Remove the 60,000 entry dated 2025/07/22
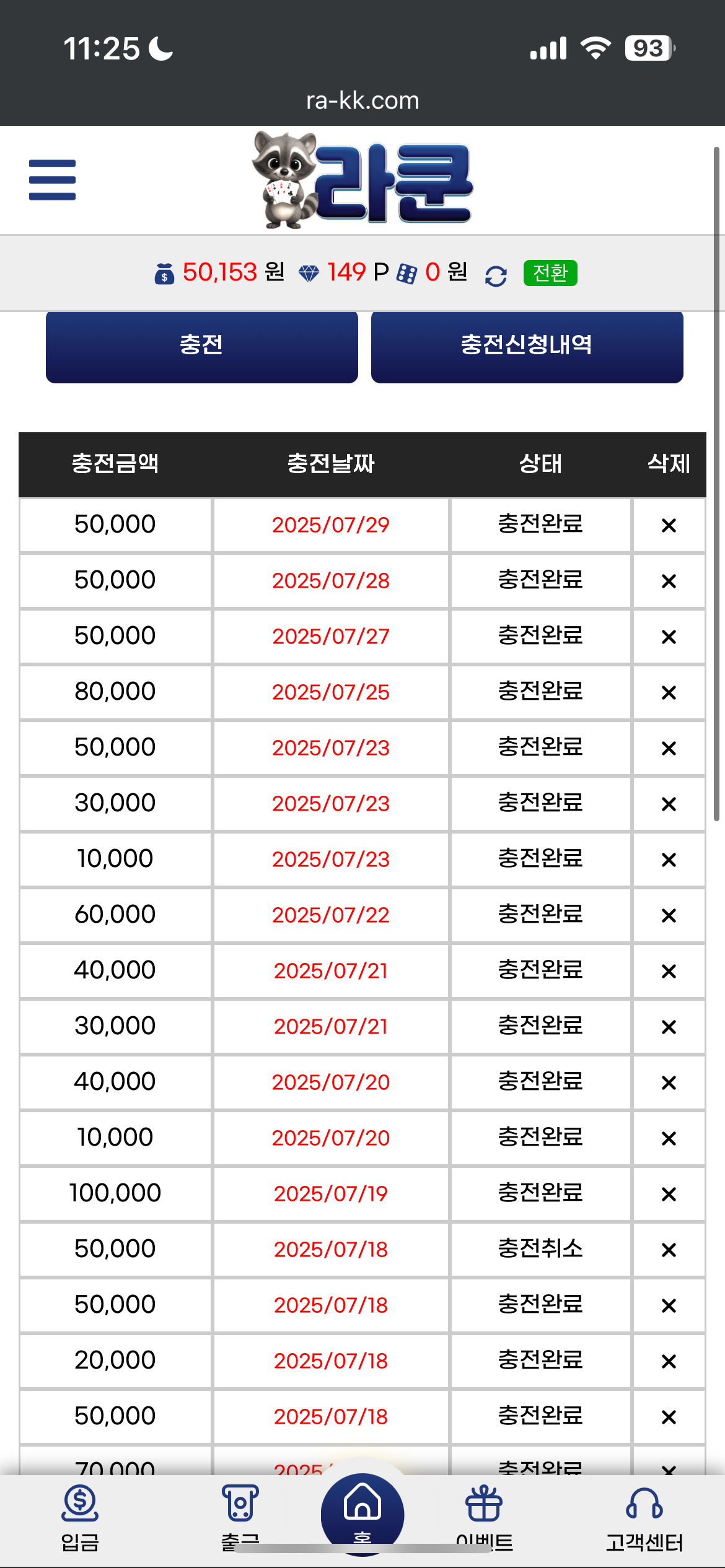The width and height of the screenshot is (725, 1568). [669, 915]
